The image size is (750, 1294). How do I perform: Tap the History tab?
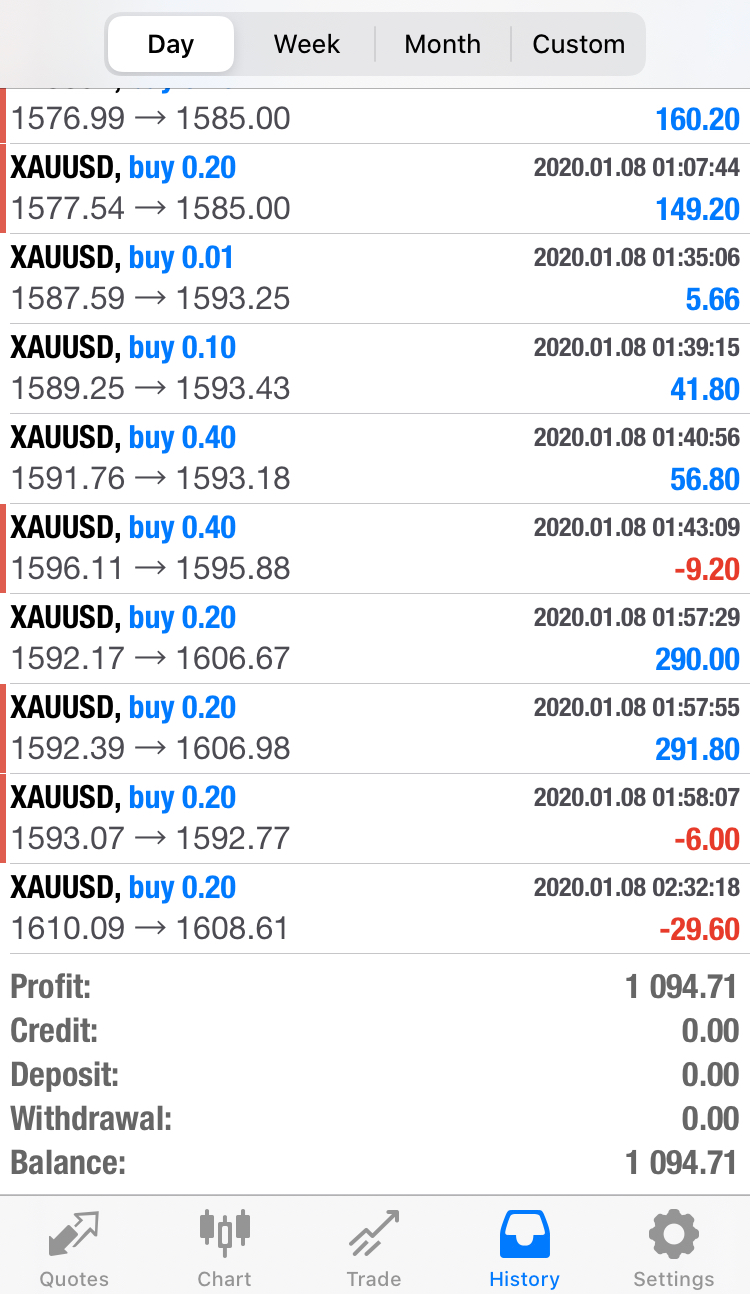524,1246
